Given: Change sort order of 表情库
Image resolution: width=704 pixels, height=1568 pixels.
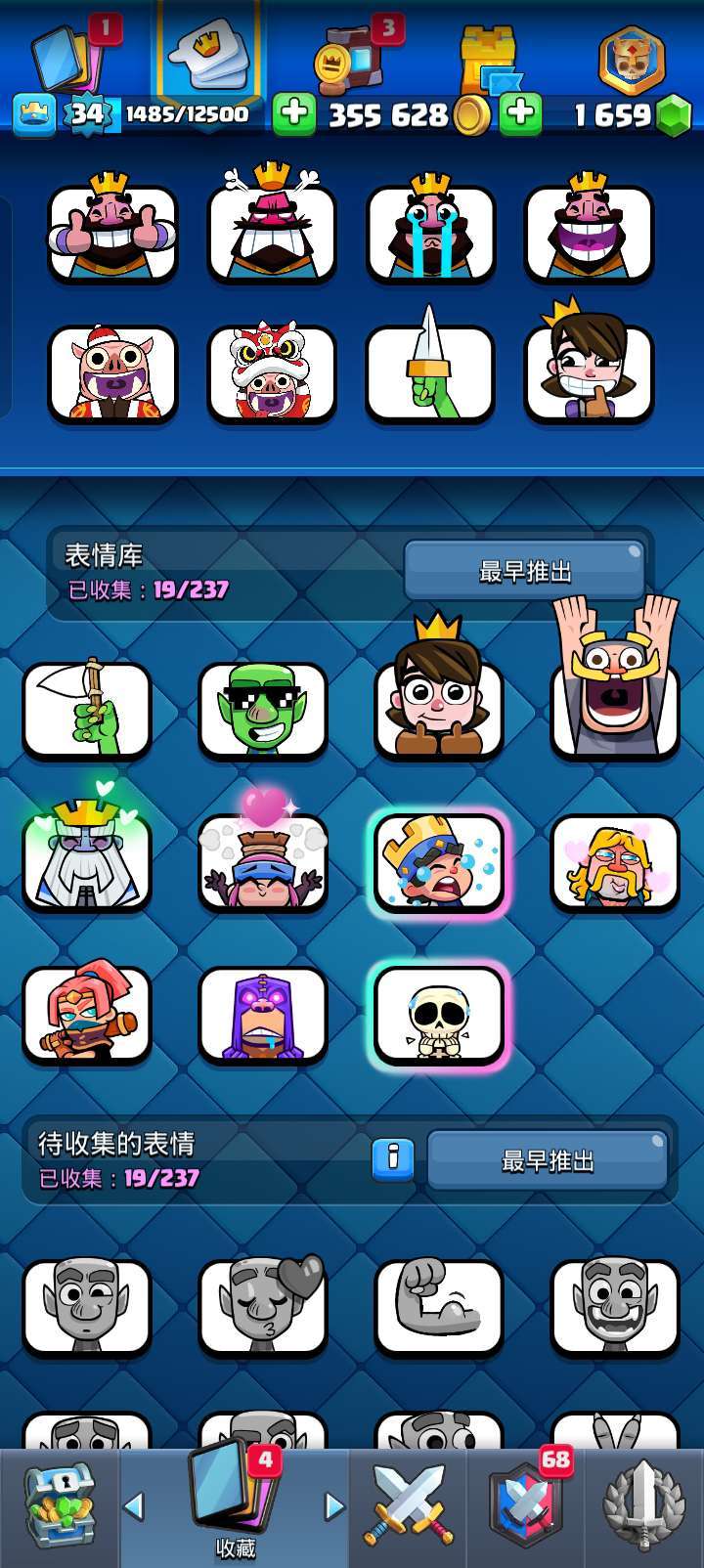Looking at the screenshot, I should [x=525, y=571].
